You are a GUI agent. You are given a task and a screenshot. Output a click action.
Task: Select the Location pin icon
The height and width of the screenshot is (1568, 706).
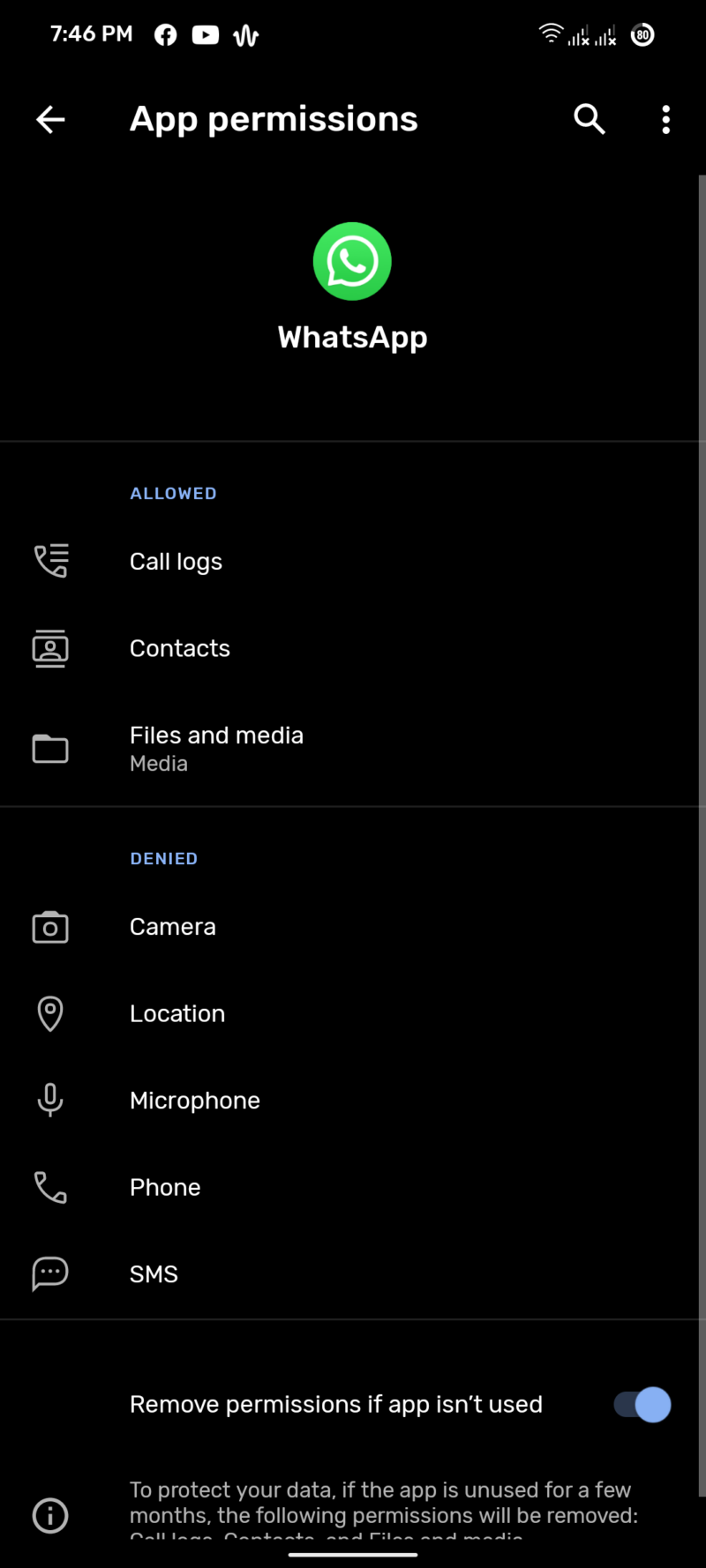[50, 1013]
